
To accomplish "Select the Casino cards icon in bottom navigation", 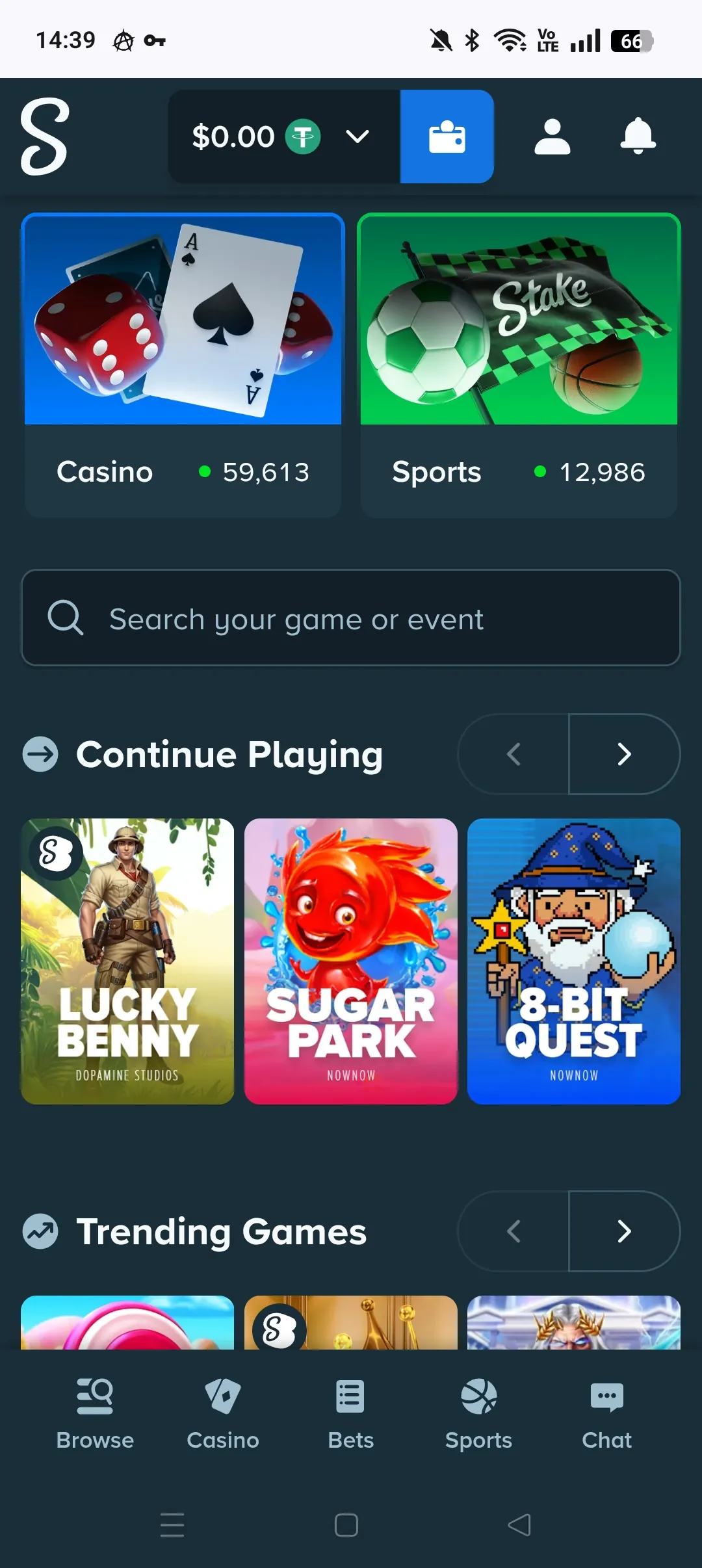I will pyautogui.click(x=223, y=1394).
